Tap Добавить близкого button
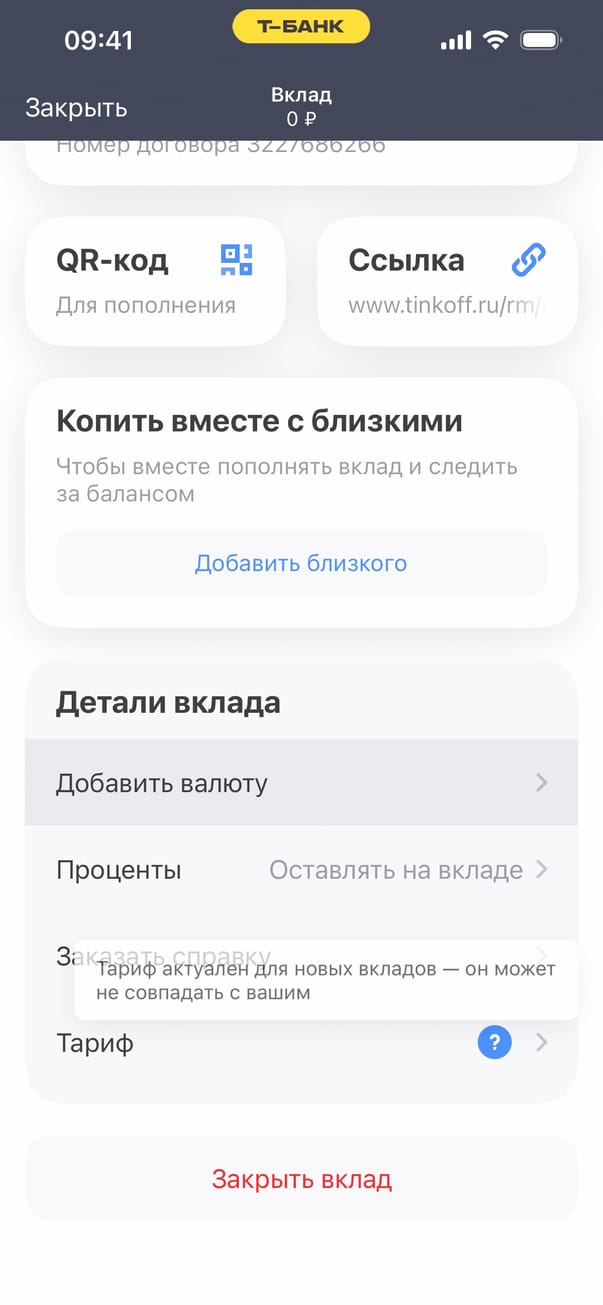The height and width of the screenshot is (1305, 603). point(301,563)
